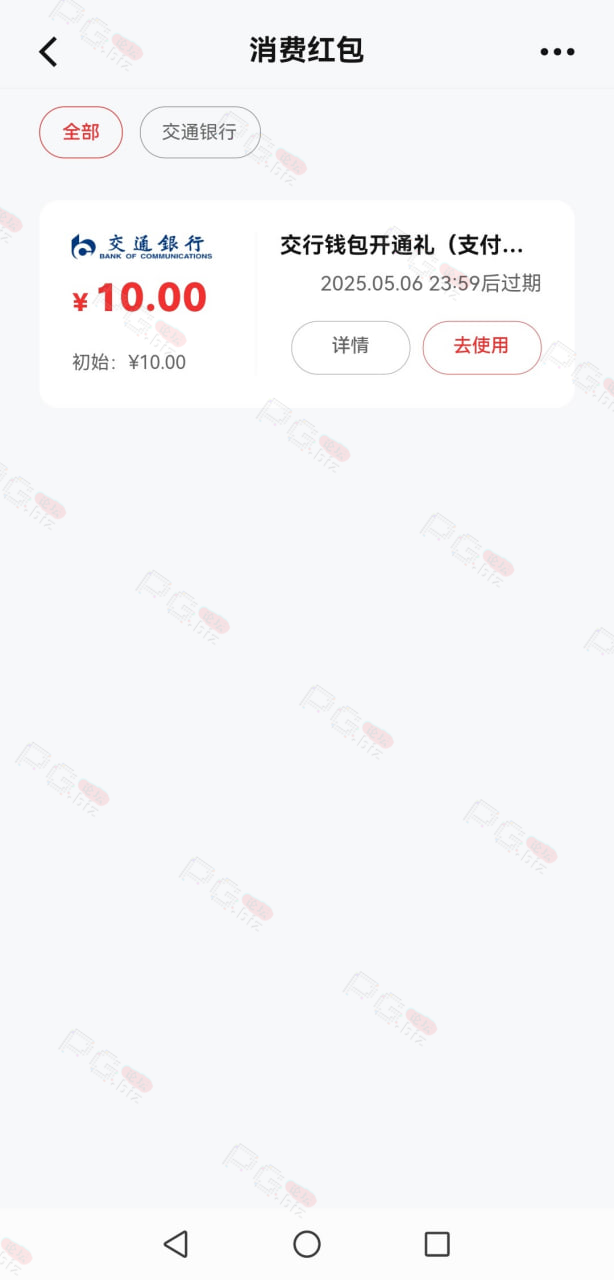The height and width of the screenshot is (1280, 614).
Task: View 详情 of the ¥10.00 red packet
Action: click(351, 347)
